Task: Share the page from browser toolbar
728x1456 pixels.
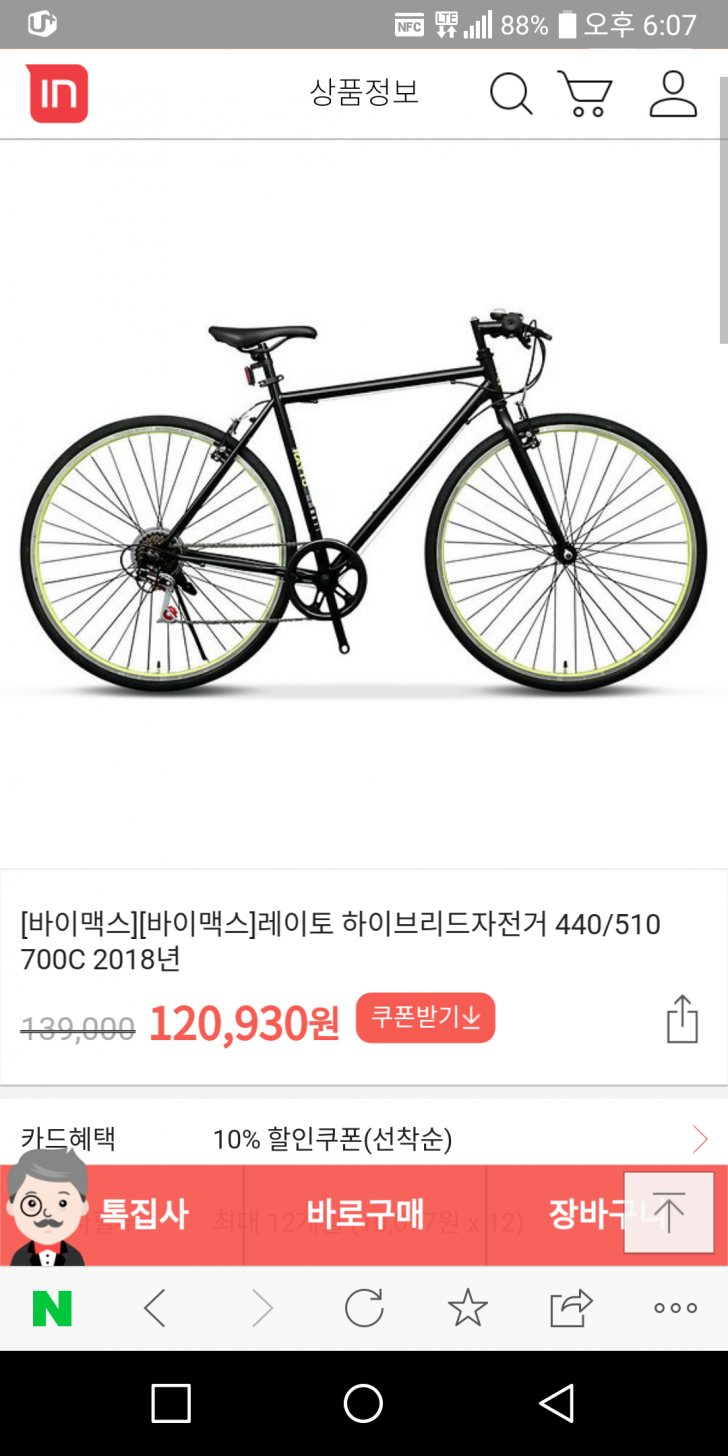Action: pos(571,1308)
